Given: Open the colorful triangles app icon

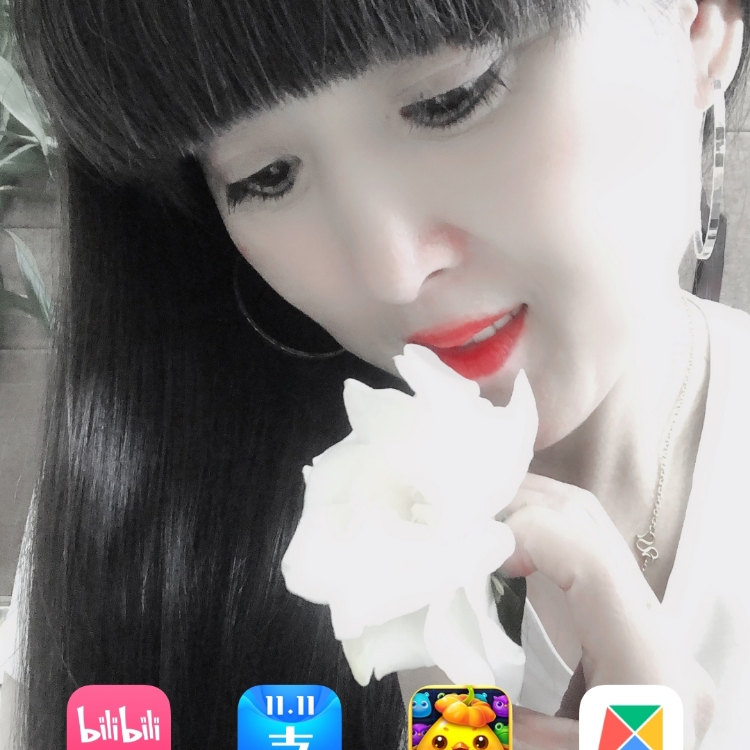Looking at the screenshot, I should point(631,720).
